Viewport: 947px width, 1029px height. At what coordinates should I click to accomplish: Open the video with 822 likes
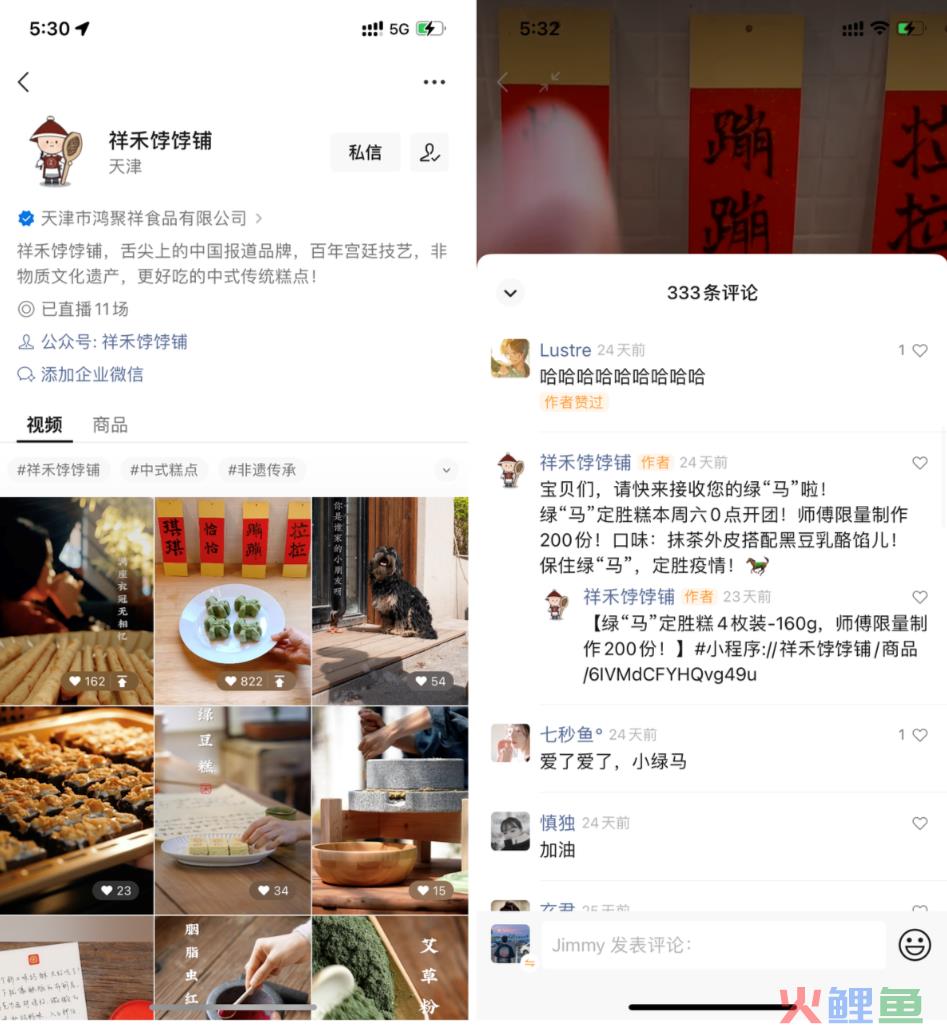point(232,600)
